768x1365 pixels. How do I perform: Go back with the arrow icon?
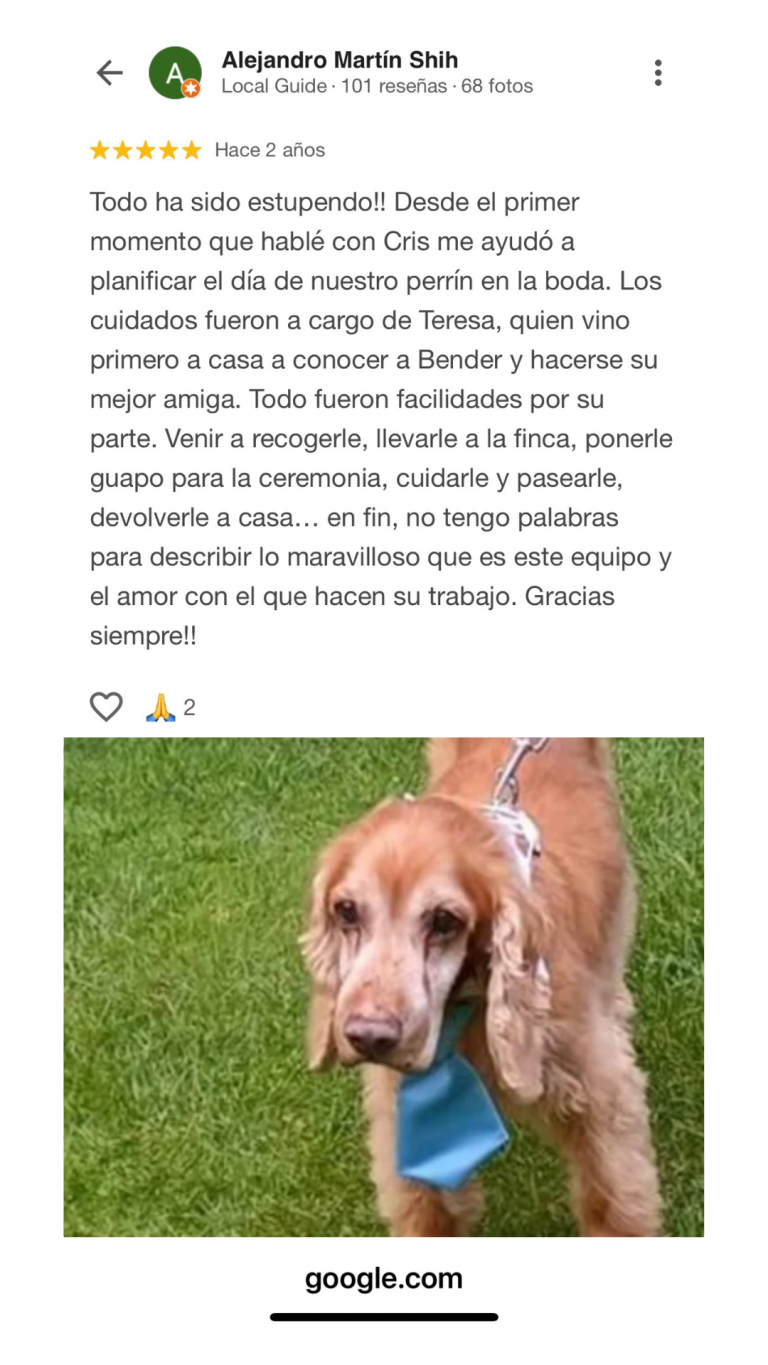(109, 72)
